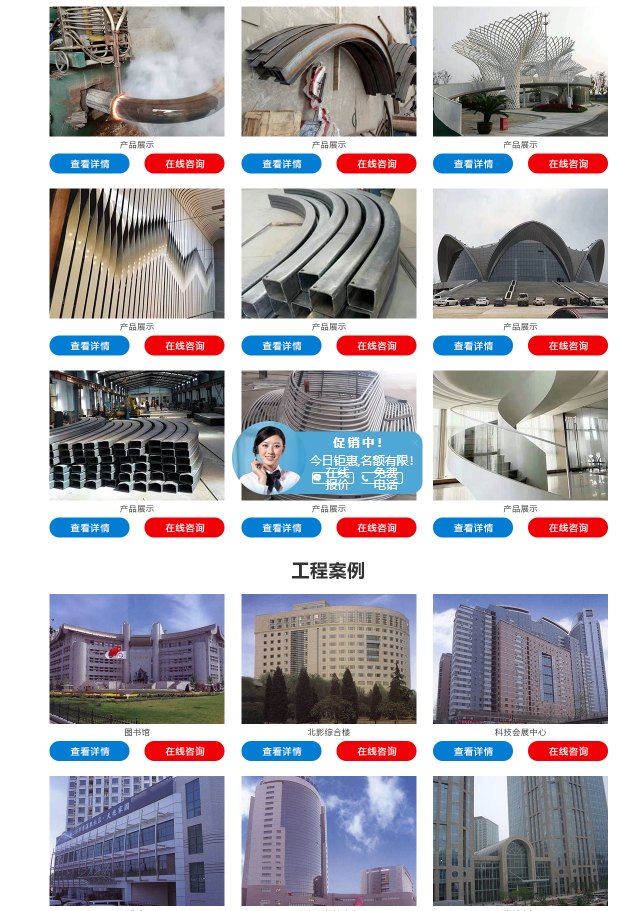View details for 图书馆
640x911 pixels.
point(89,751)
